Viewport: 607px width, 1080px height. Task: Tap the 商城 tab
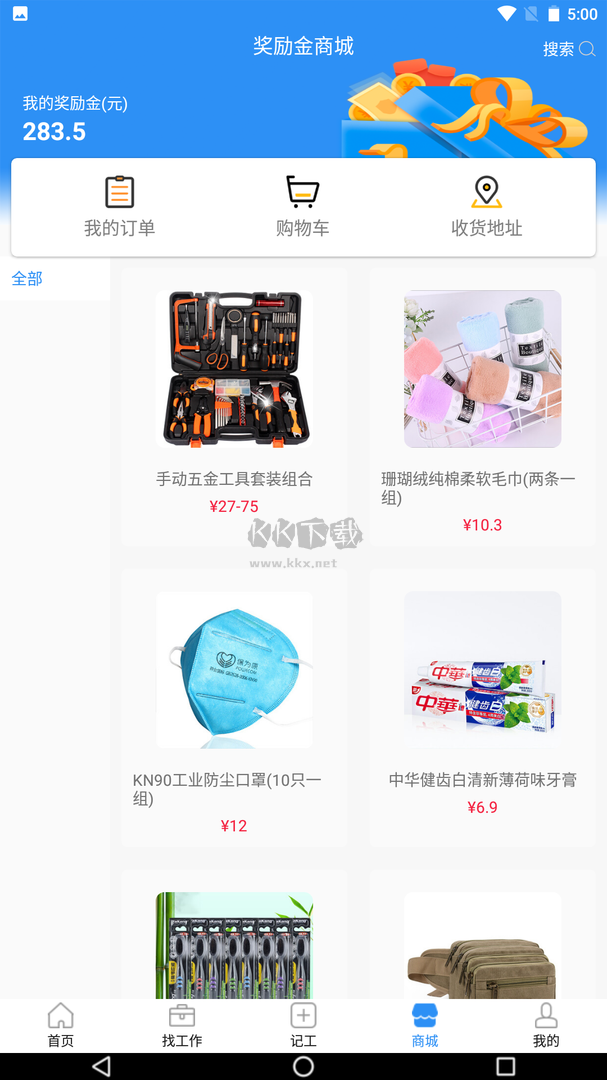coord(425,1025)
